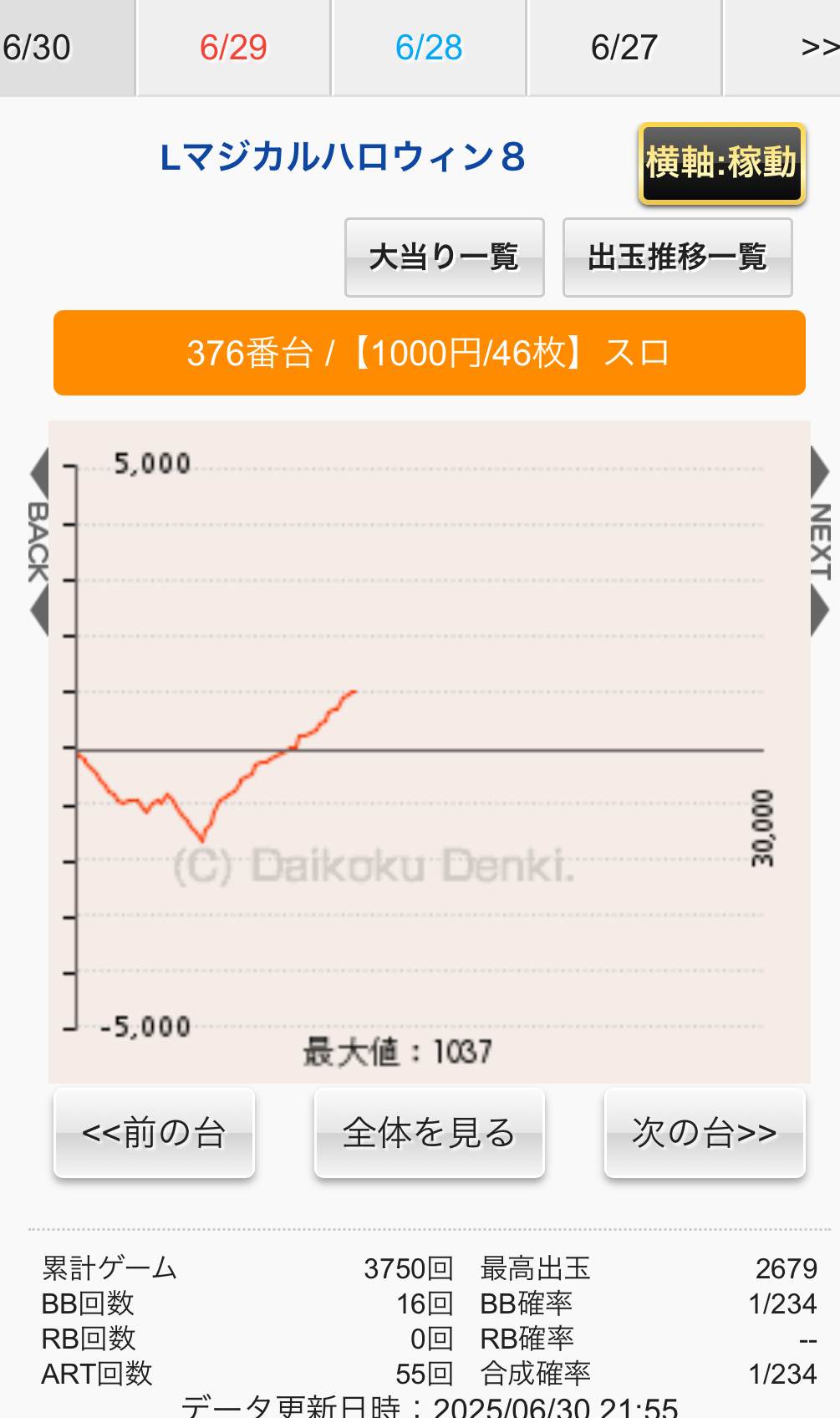Tap 全体を見る to view the whole graph
Image resolution: width=840 pixels, height=1418 pixels.
[x=430, y=1133]
